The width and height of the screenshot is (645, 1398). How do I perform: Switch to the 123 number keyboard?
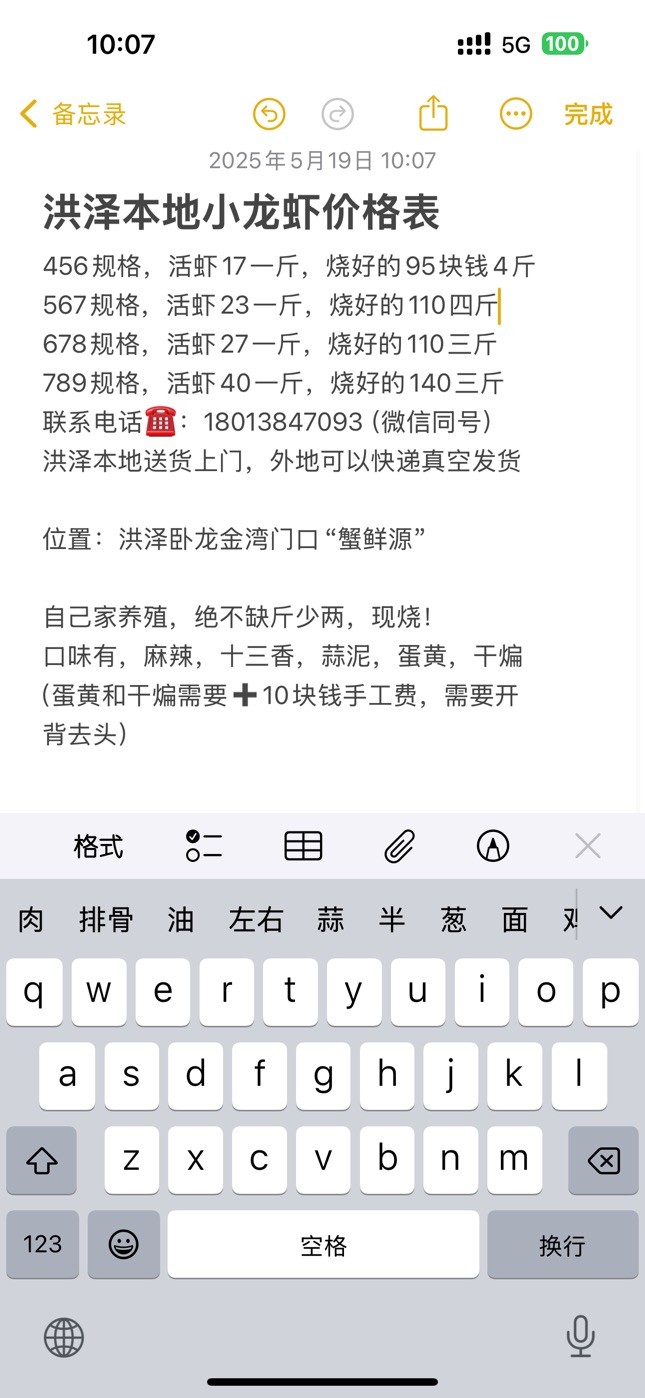(42, 1244)
